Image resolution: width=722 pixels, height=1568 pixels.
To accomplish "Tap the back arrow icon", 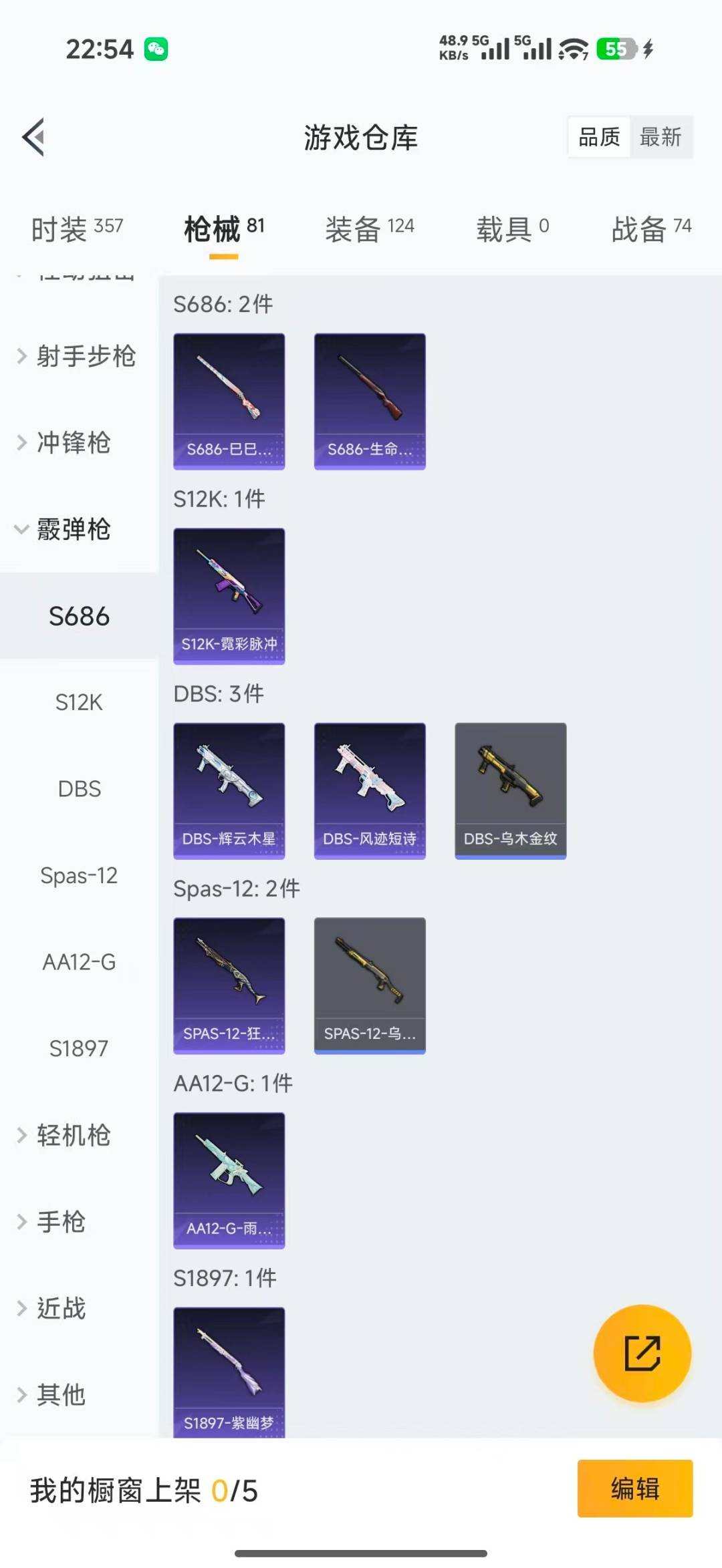I will coord(33,136).
